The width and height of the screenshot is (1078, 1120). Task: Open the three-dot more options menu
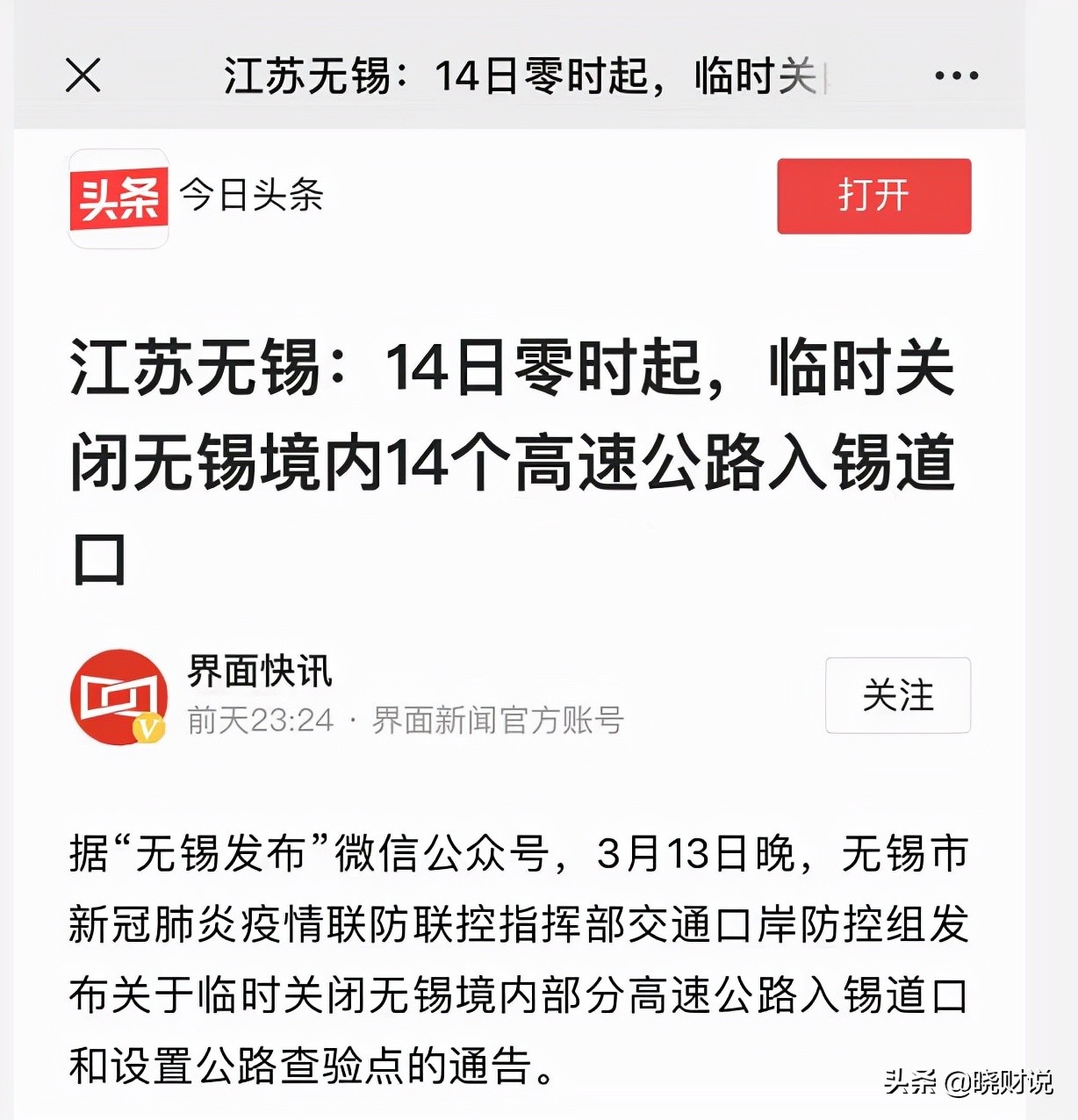click(957, 75)
